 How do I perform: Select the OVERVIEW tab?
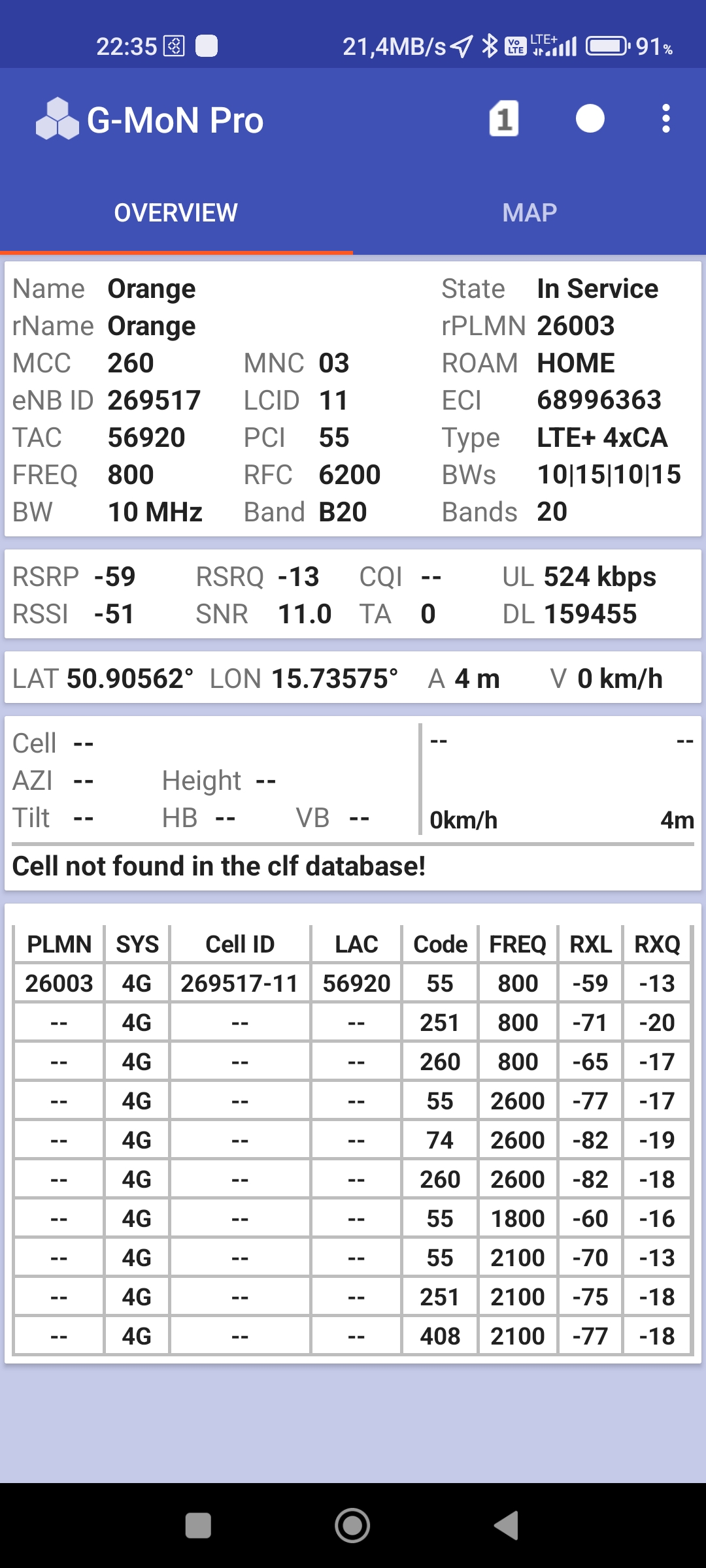click(x=176, y=213)
